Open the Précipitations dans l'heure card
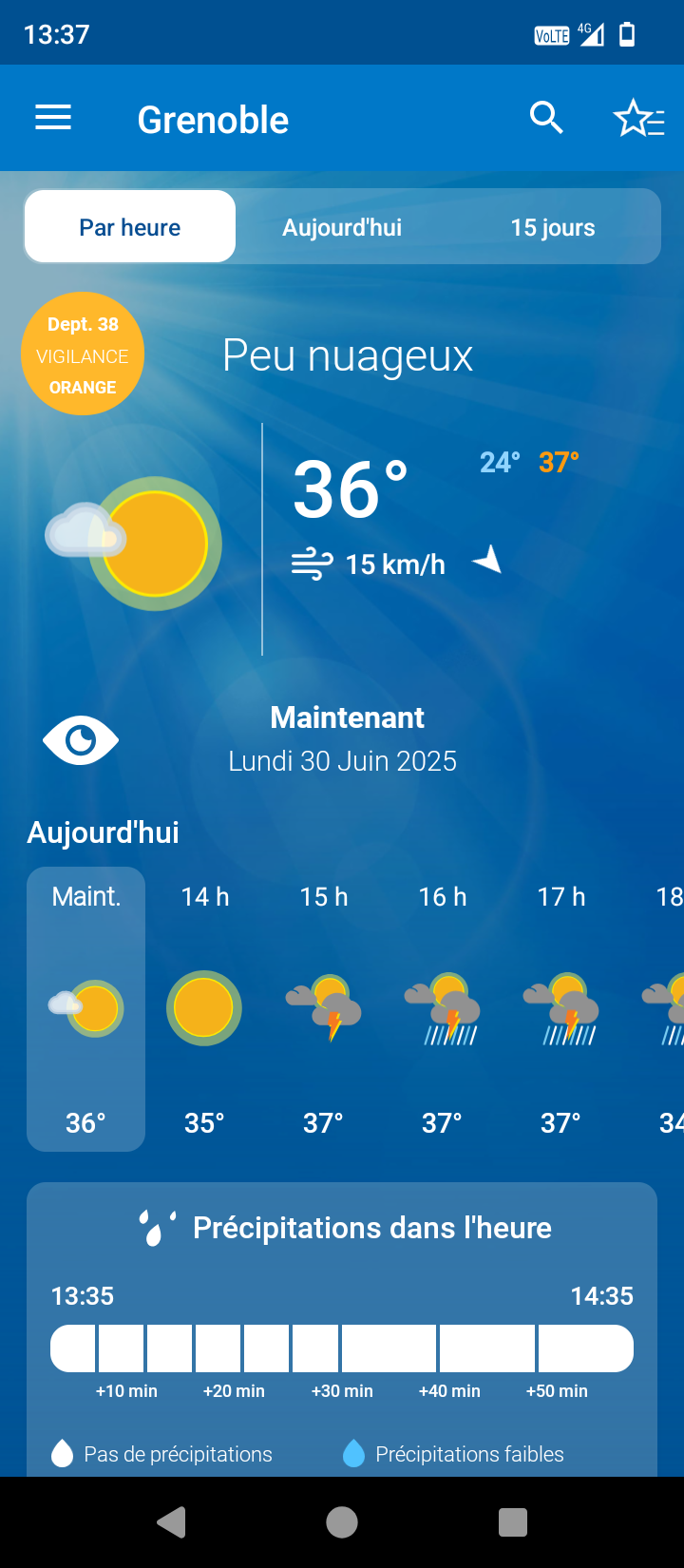684x1568 pixels. pos(342,1329)
